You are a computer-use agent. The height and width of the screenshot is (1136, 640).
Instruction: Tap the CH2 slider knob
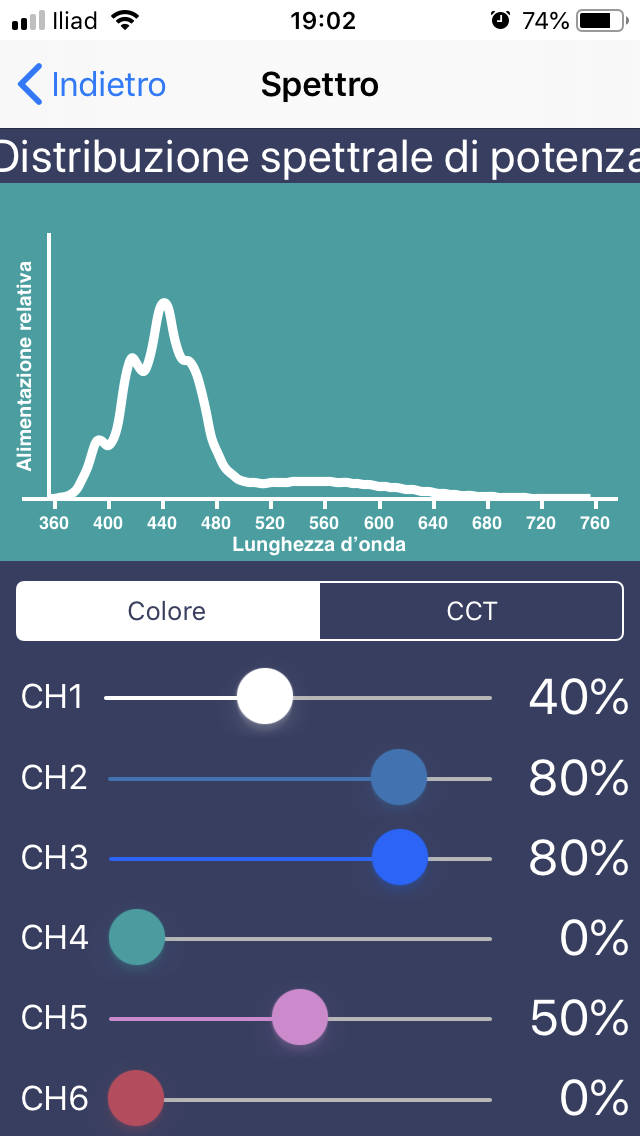click(399, 777)
